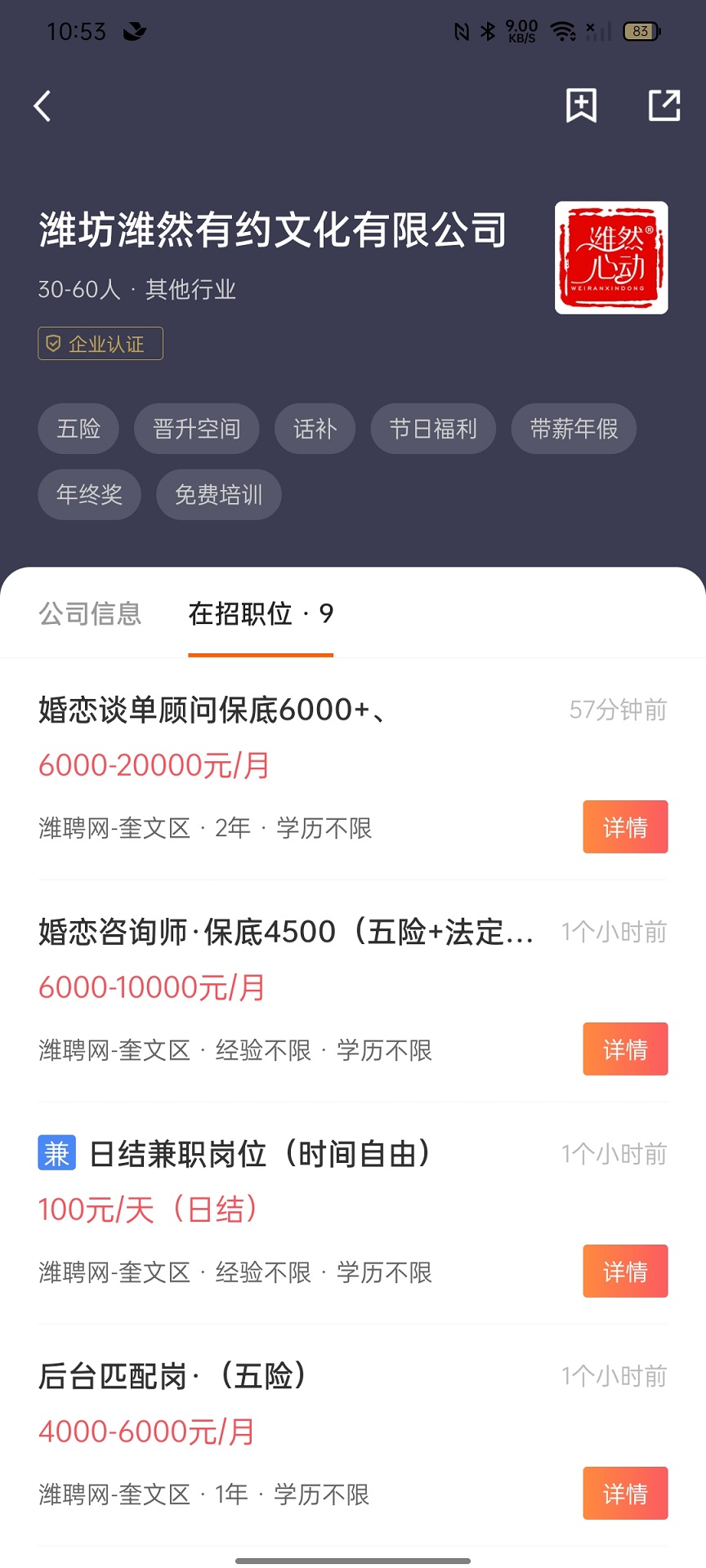Select the 带薪年假 benefit tag
This screenshot has width=706, height=1568.
coord(573,428)
